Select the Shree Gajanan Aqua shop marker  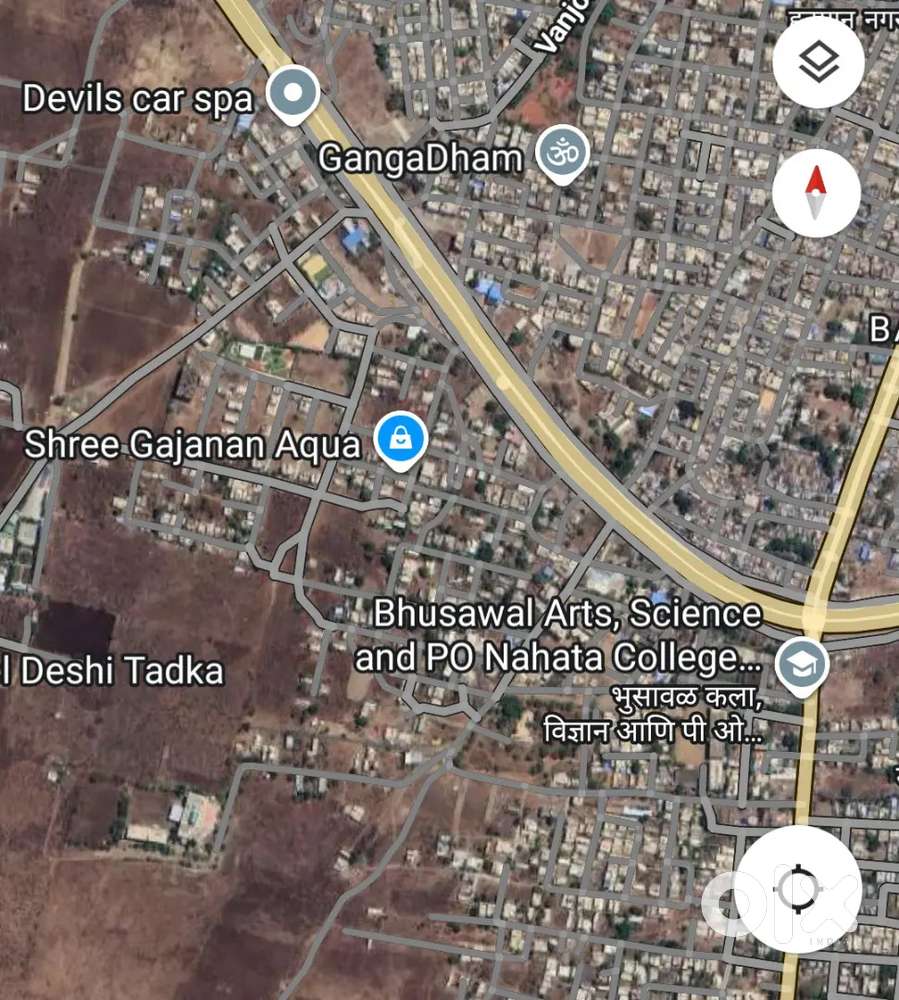pos(401,440)
